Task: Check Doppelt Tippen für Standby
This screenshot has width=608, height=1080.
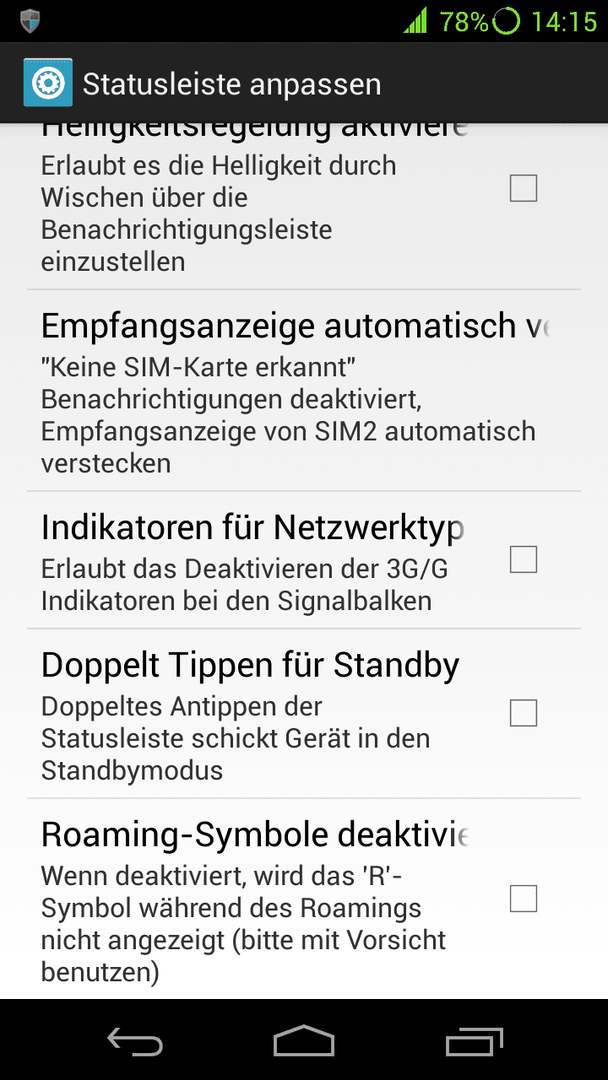Action: pos(523,713)
